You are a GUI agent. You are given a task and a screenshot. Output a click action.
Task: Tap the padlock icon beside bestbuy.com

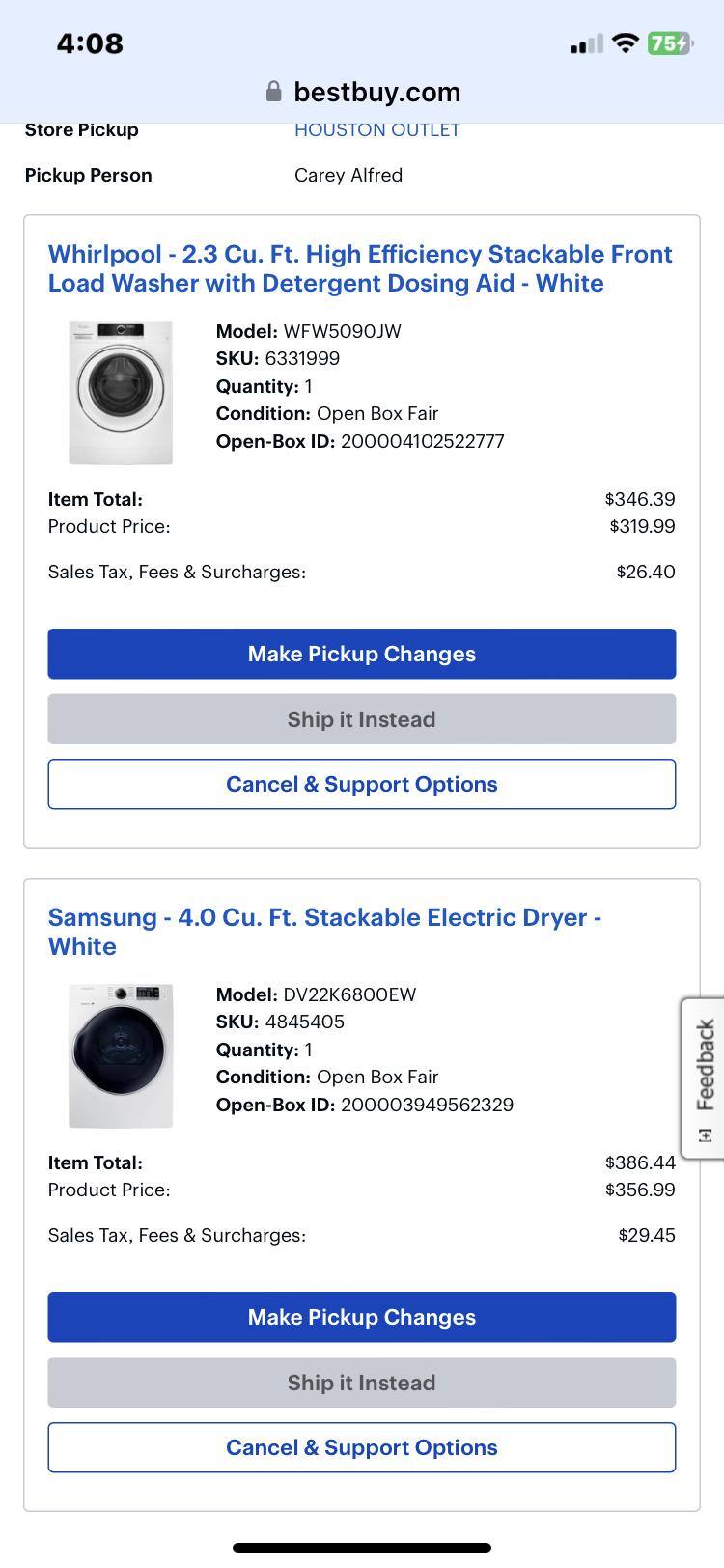pyautogui.click(x=273, y=92)
